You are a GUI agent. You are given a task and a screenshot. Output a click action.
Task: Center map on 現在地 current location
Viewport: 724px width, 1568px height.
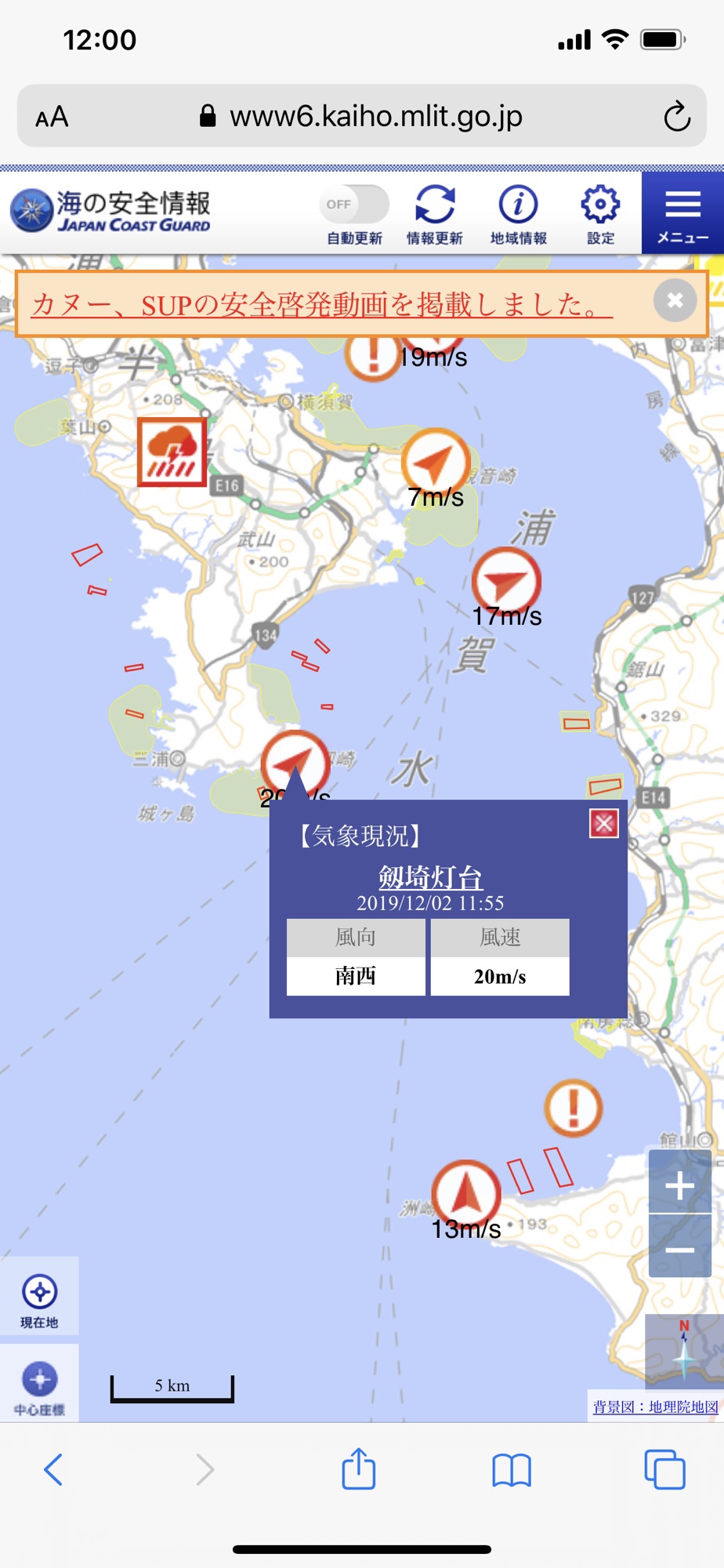pos(39,1297)
